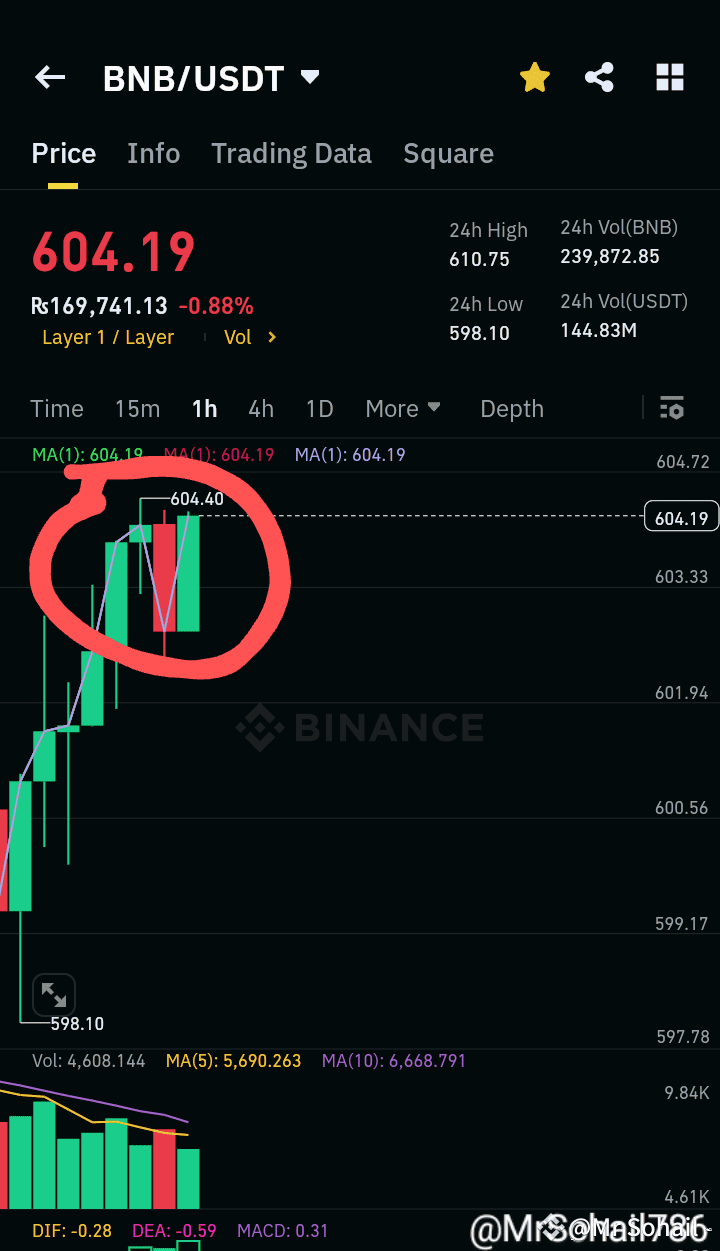
Task: Switch to the Info tab
Action: click(x=153, y=154)
